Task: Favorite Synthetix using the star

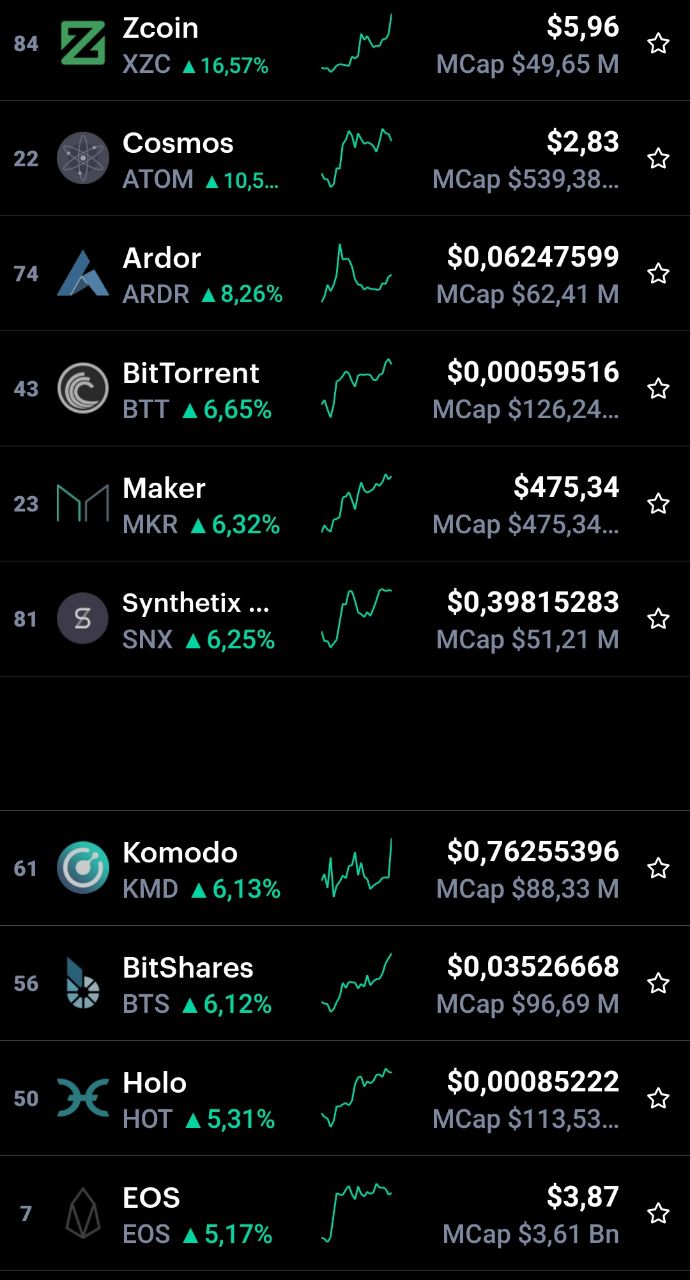Action: pyautogui.click(x=658, y=619)
